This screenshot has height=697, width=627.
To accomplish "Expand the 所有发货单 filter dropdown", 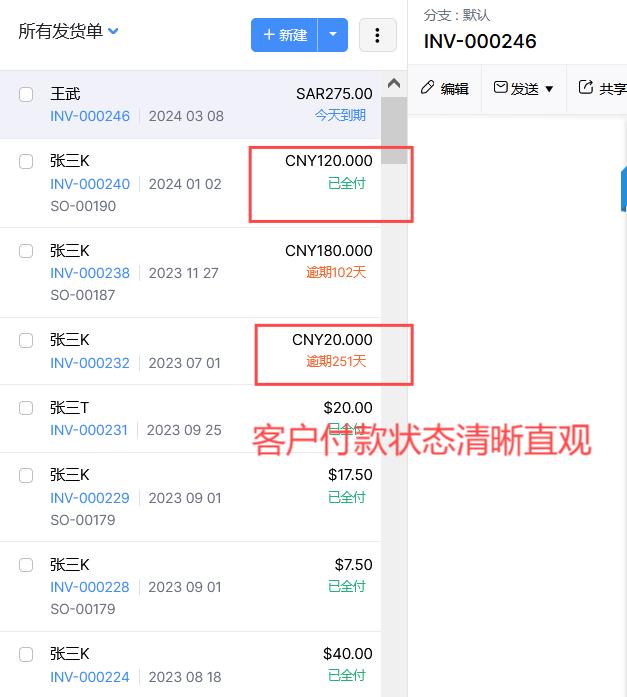I will tap(68, 32).
